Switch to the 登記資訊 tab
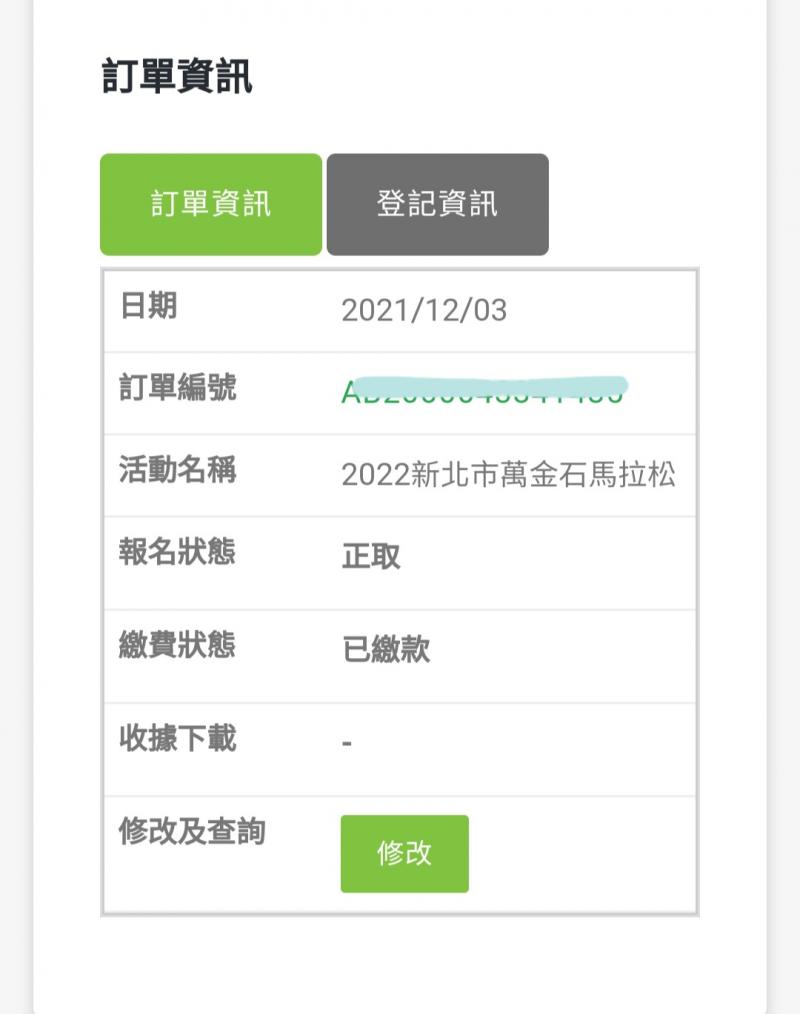Screen dimensions: 800x1014 [437, 204]
